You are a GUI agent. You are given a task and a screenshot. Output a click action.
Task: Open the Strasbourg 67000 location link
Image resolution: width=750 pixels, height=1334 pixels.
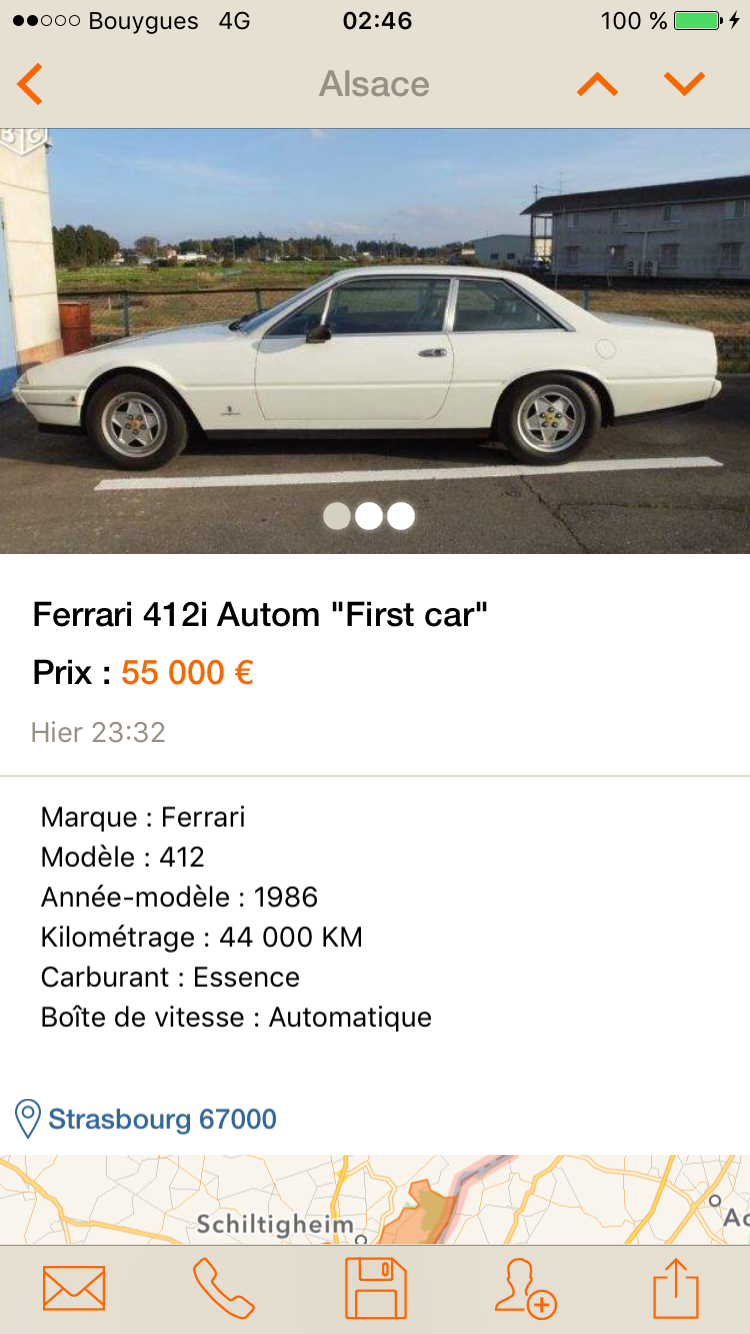[161, 1118]
